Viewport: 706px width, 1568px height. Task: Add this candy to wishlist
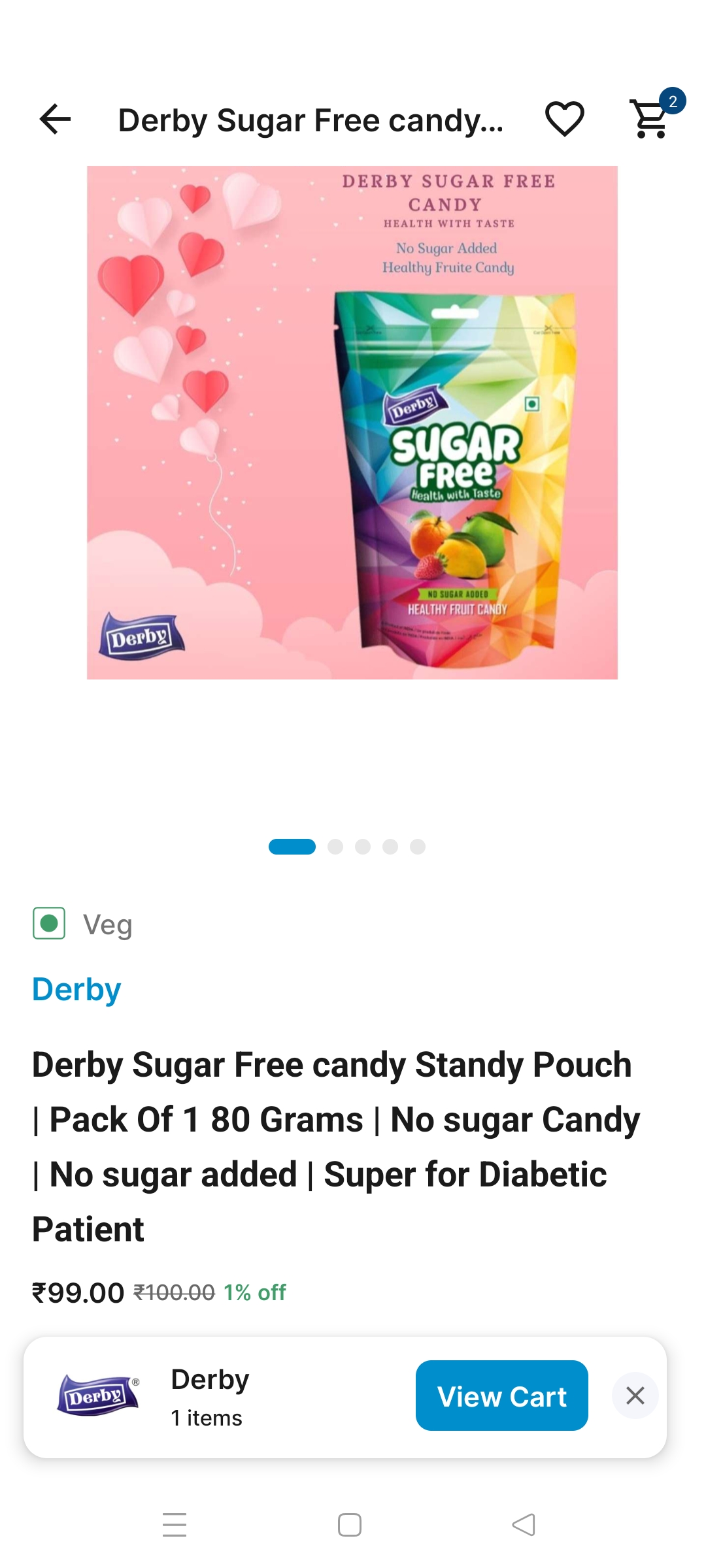565,120
